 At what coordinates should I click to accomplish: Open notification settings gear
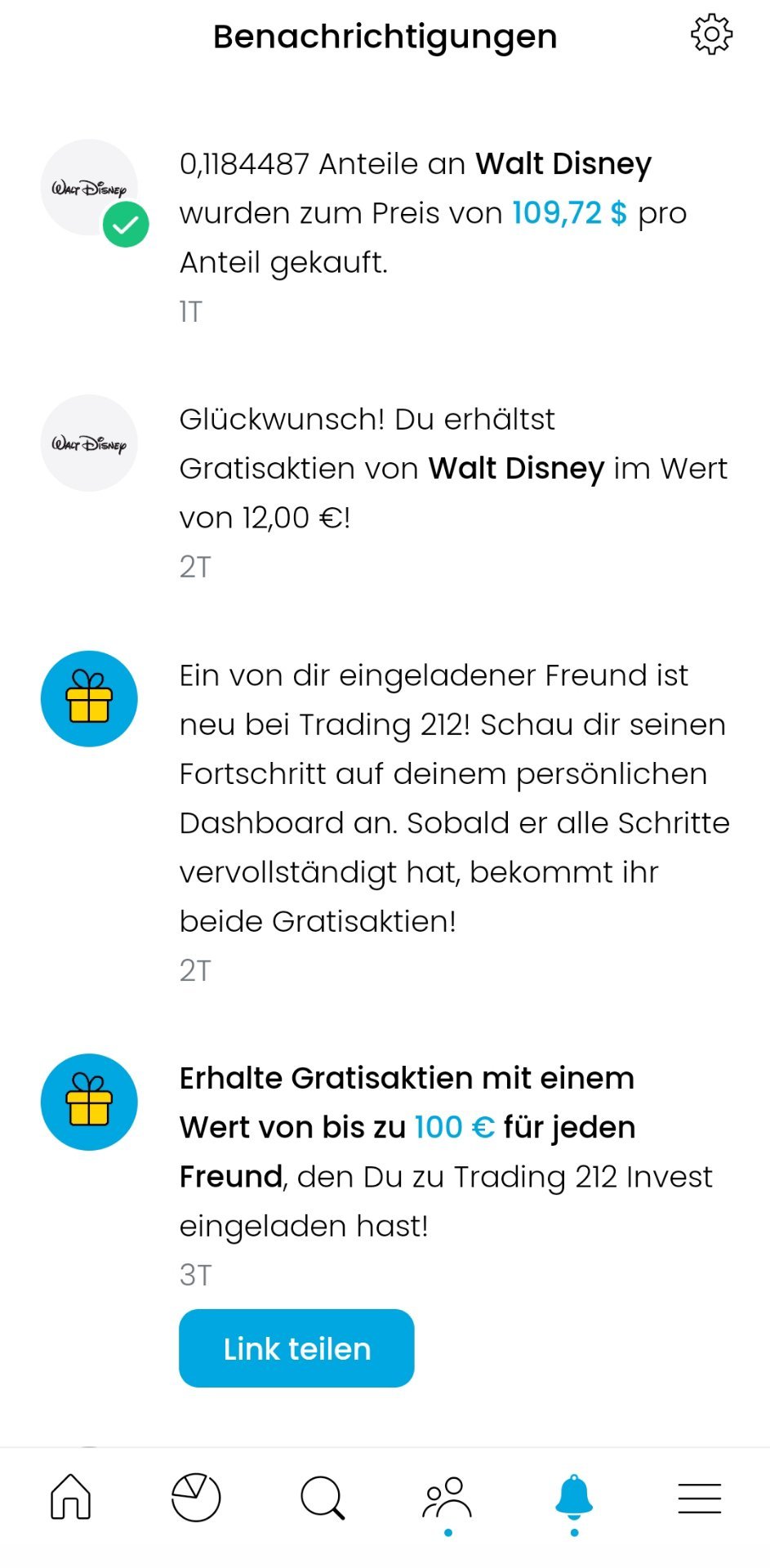[711, 34]
